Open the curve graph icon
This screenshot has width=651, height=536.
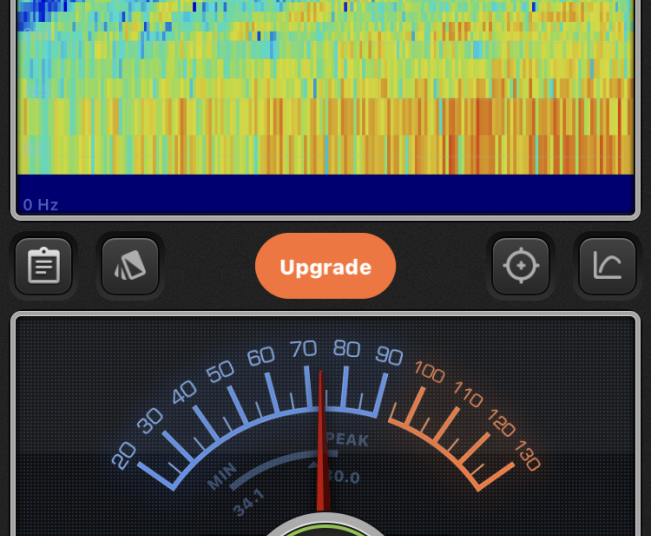(x=607, y=267)
